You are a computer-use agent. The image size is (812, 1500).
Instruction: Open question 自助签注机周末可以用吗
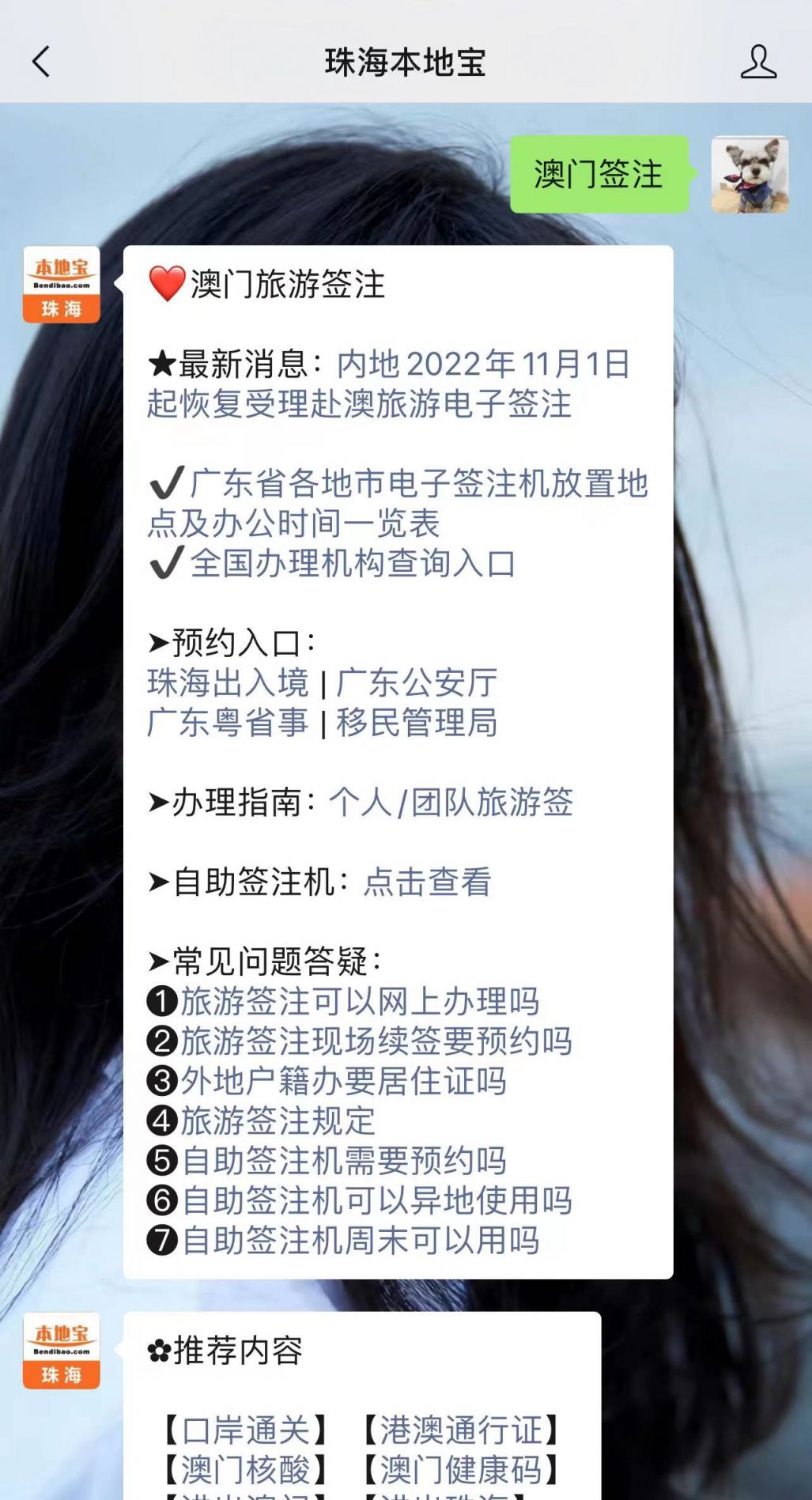361,1240
